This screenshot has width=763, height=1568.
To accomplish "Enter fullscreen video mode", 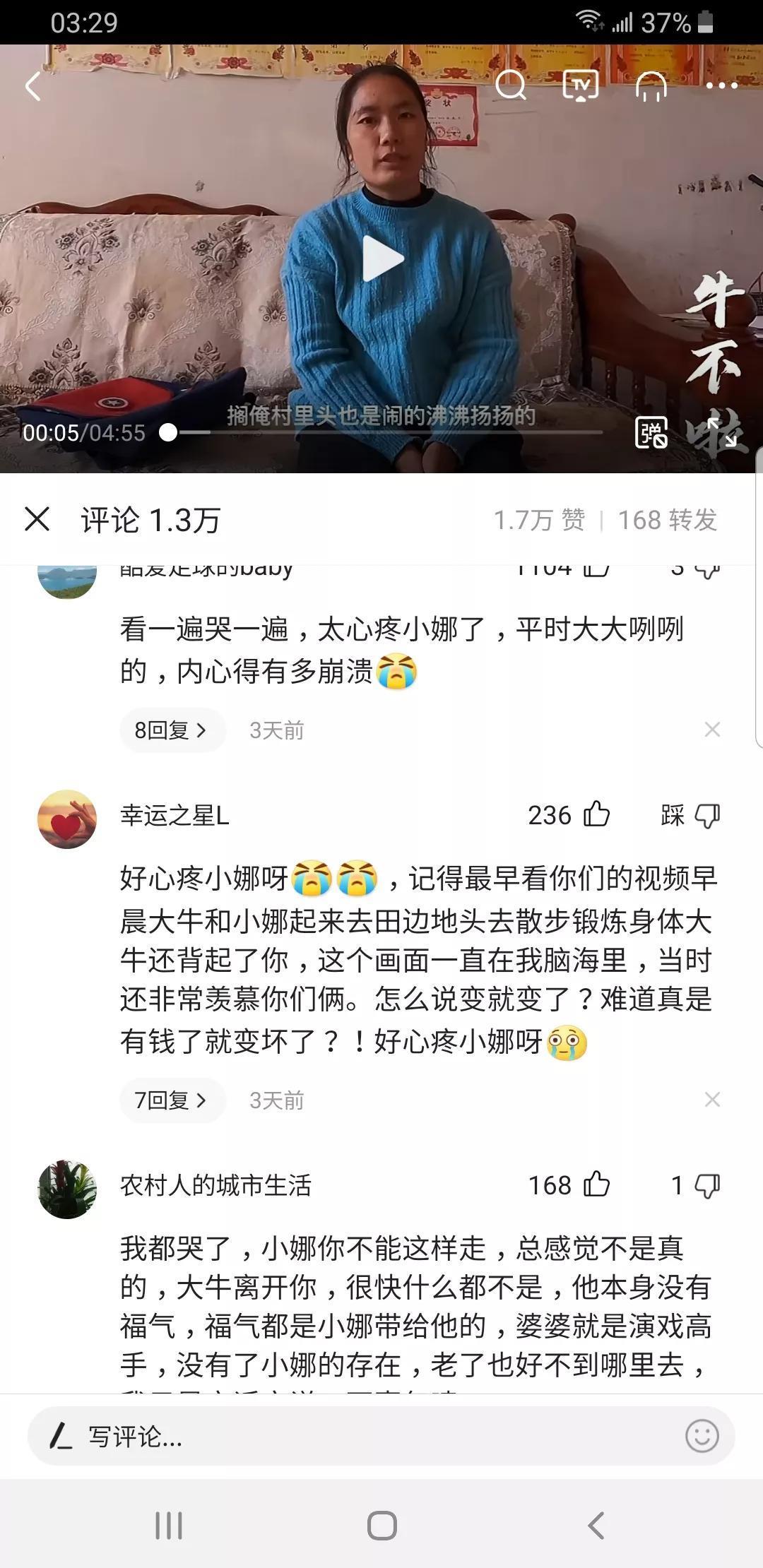I will pyautogui.click(x=722, y=432).
